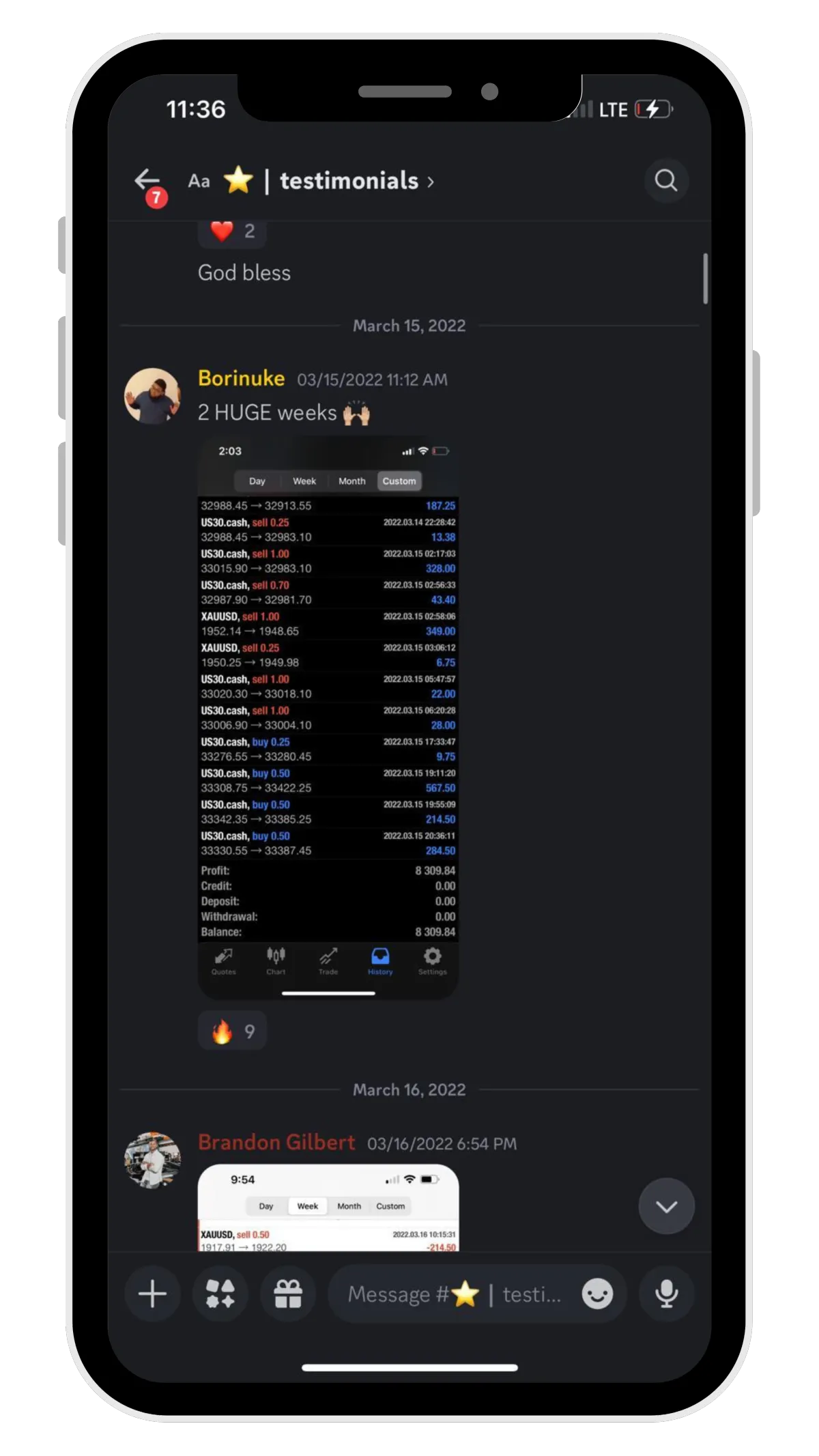Open Borinuke's trading history screenshot
Viewport: 819px width, 1456px height.
328,717
